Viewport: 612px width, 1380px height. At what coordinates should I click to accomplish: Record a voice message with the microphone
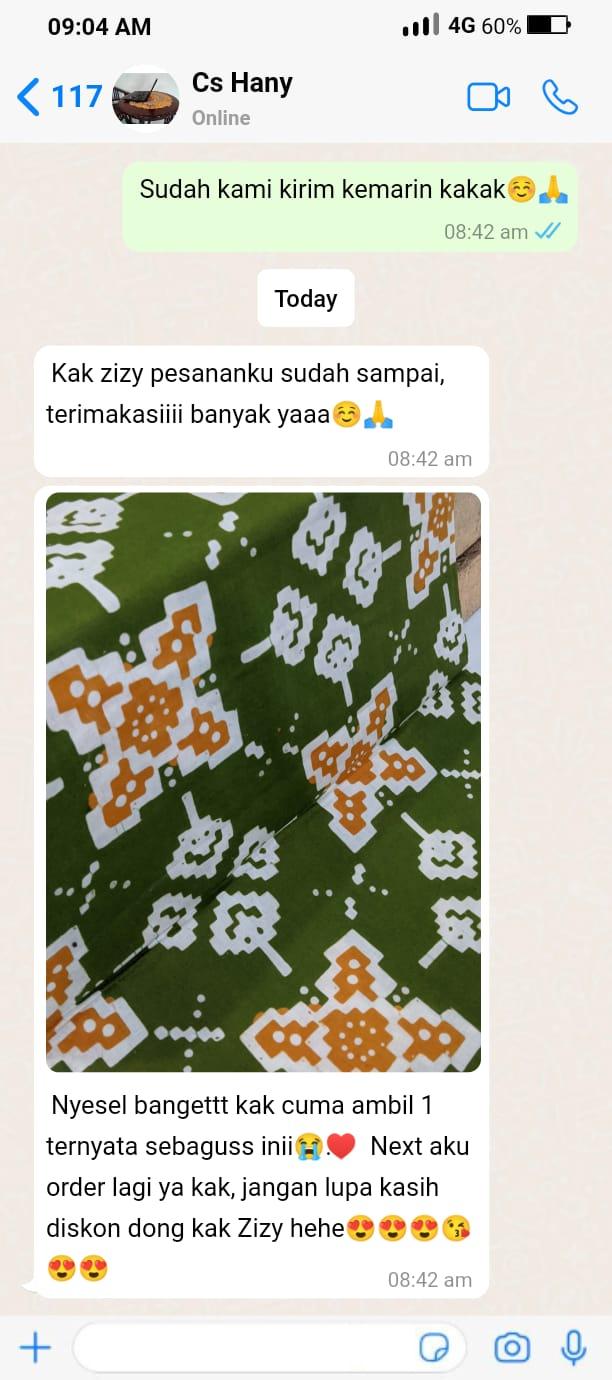(x=574, y=1347)
